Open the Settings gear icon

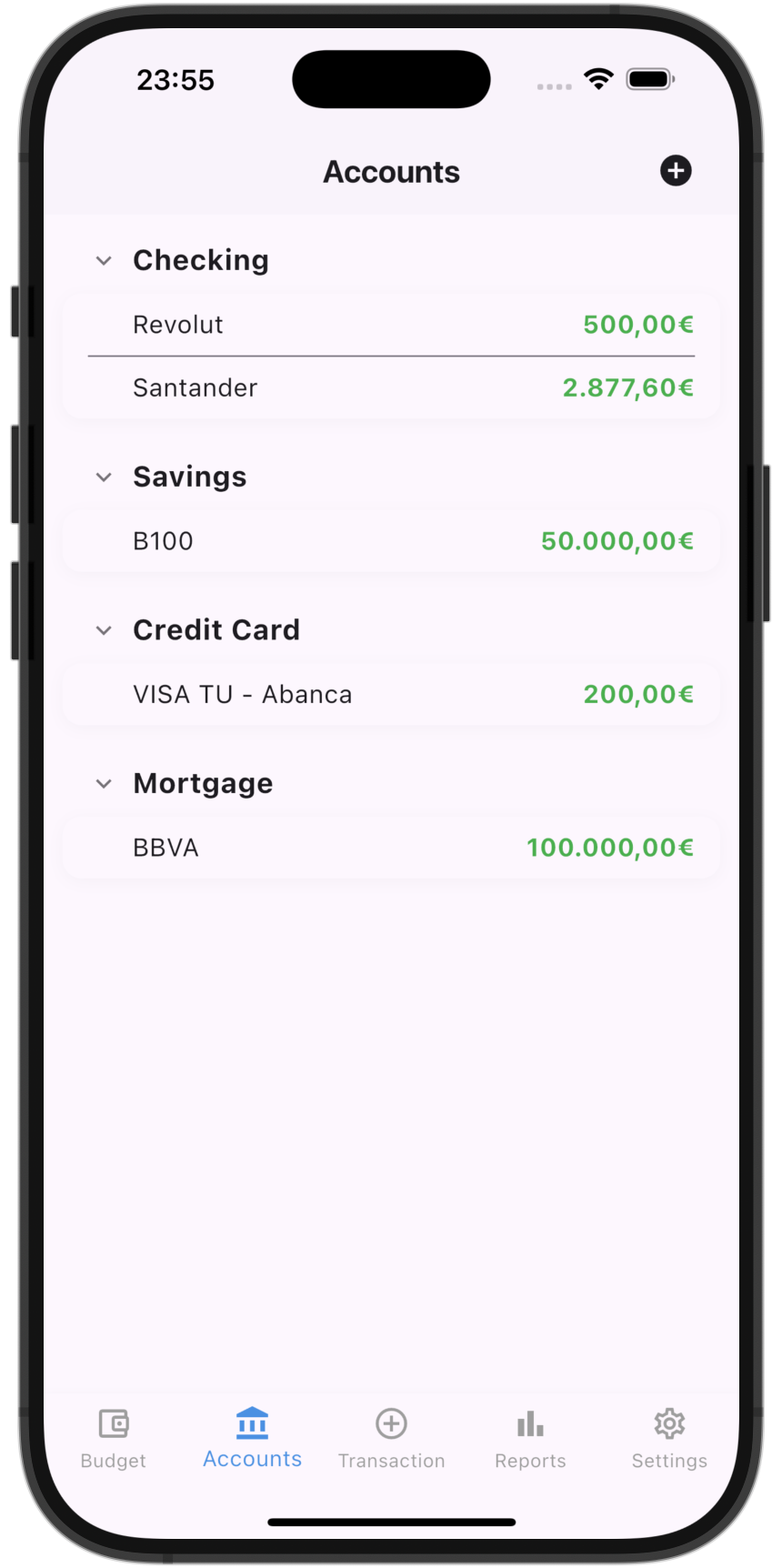point(669,1423)
